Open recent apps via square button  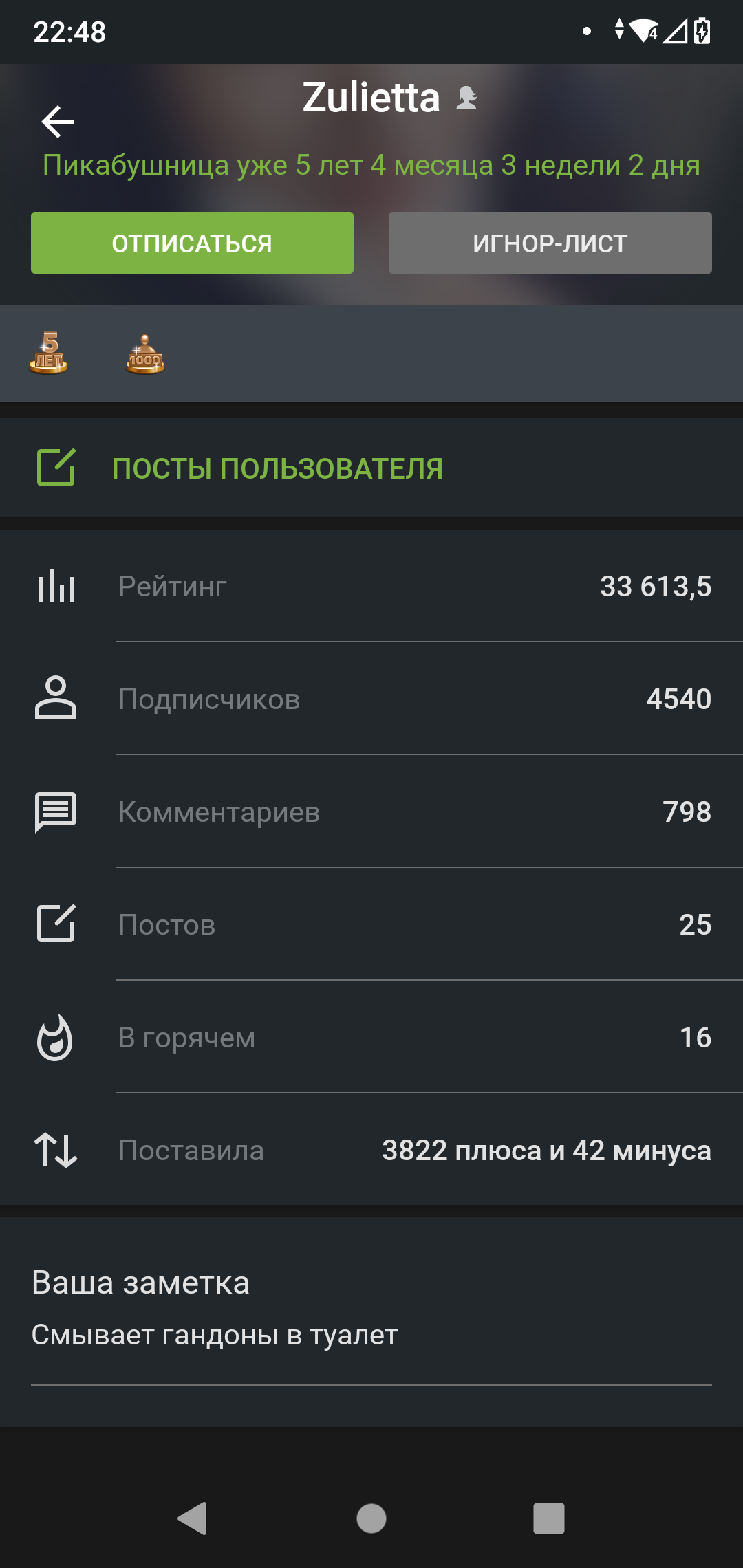pyautogui.click(x=548, y=1518)
